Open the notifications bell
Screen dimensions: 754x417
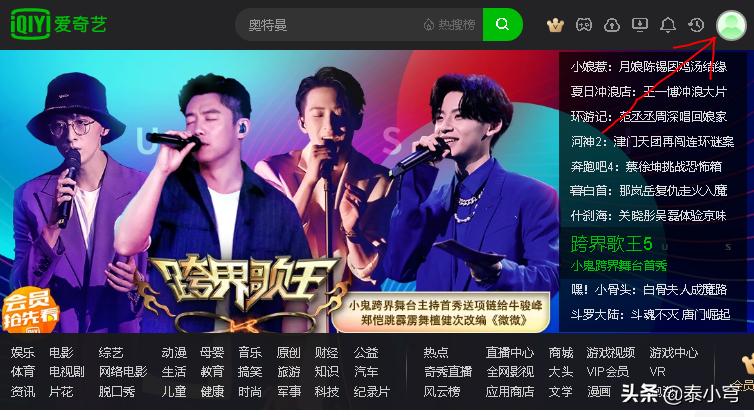point(668,24)
